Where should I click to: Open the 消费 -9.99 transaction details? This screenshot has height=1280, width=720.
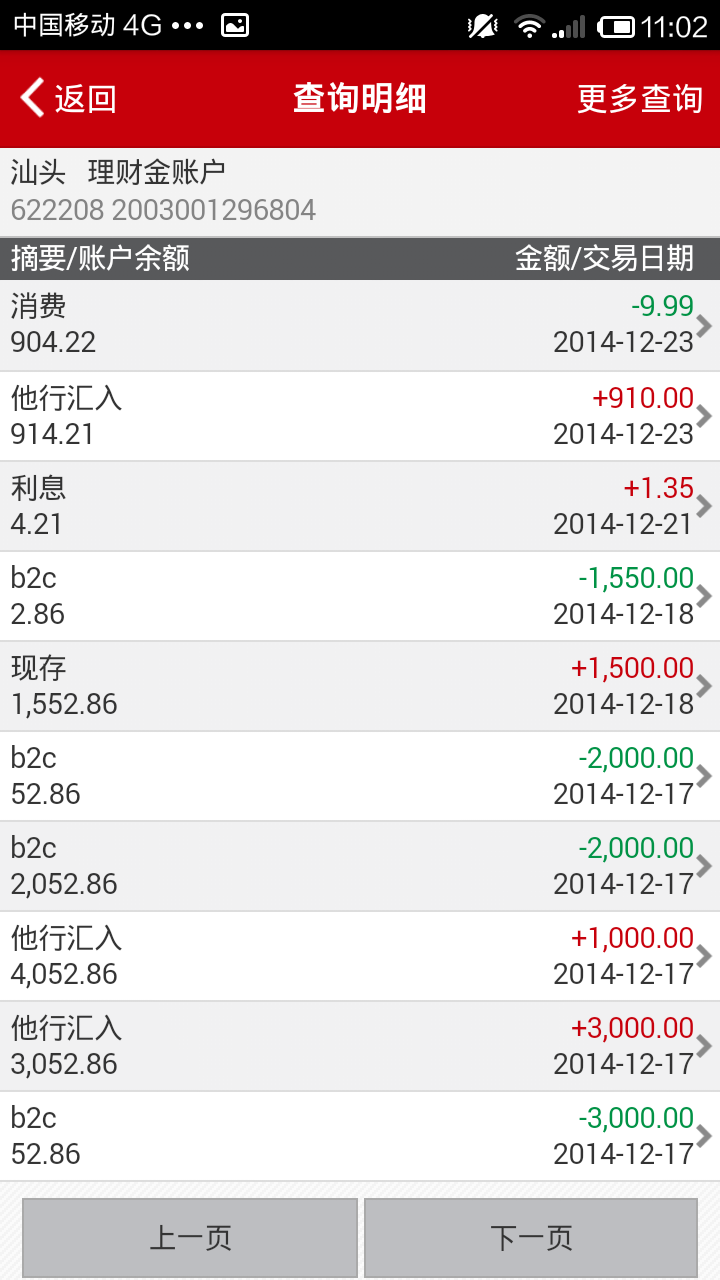click(360, 325)
